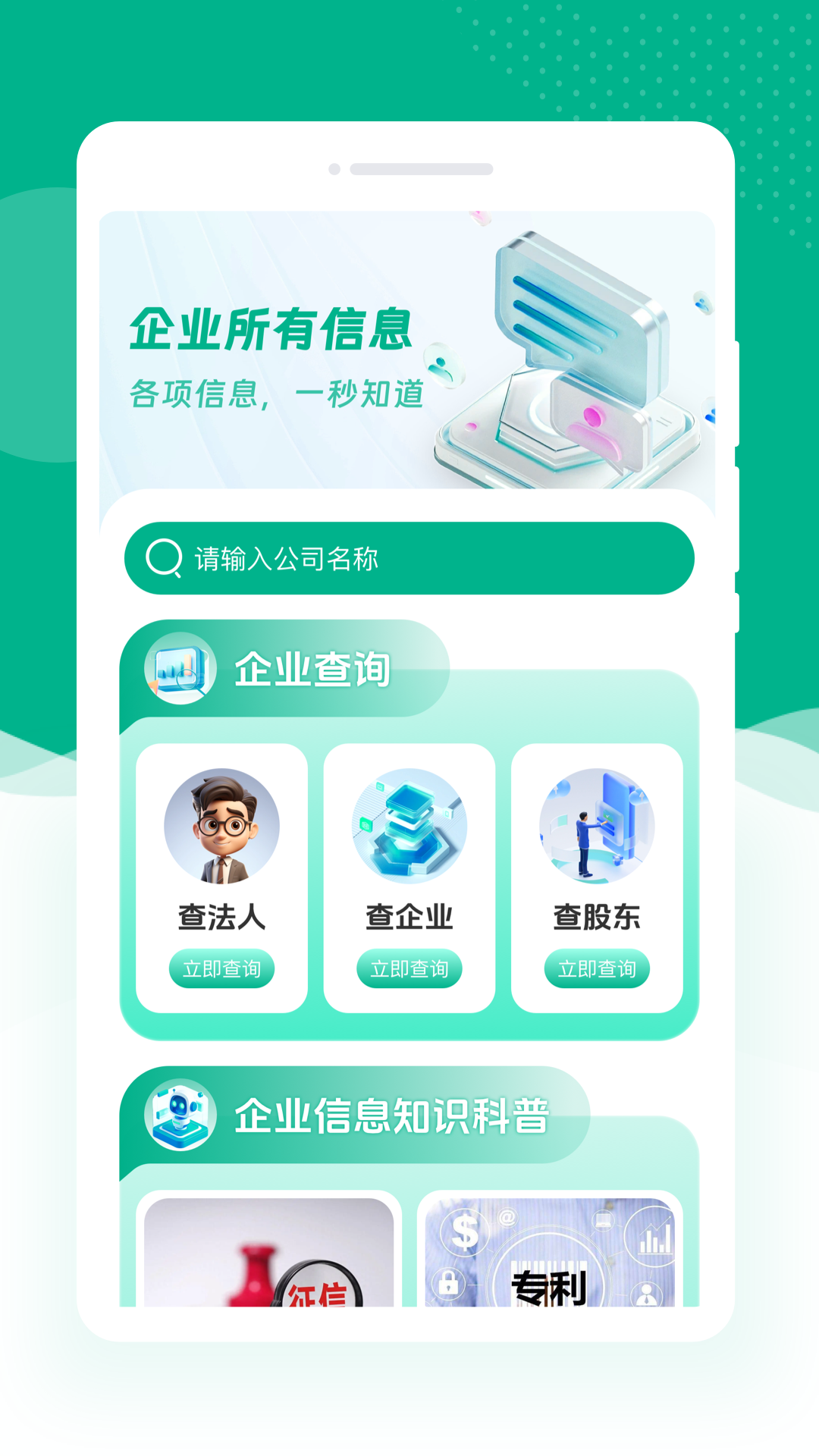Tap 立即查询 under 查企业

(409, 968)
